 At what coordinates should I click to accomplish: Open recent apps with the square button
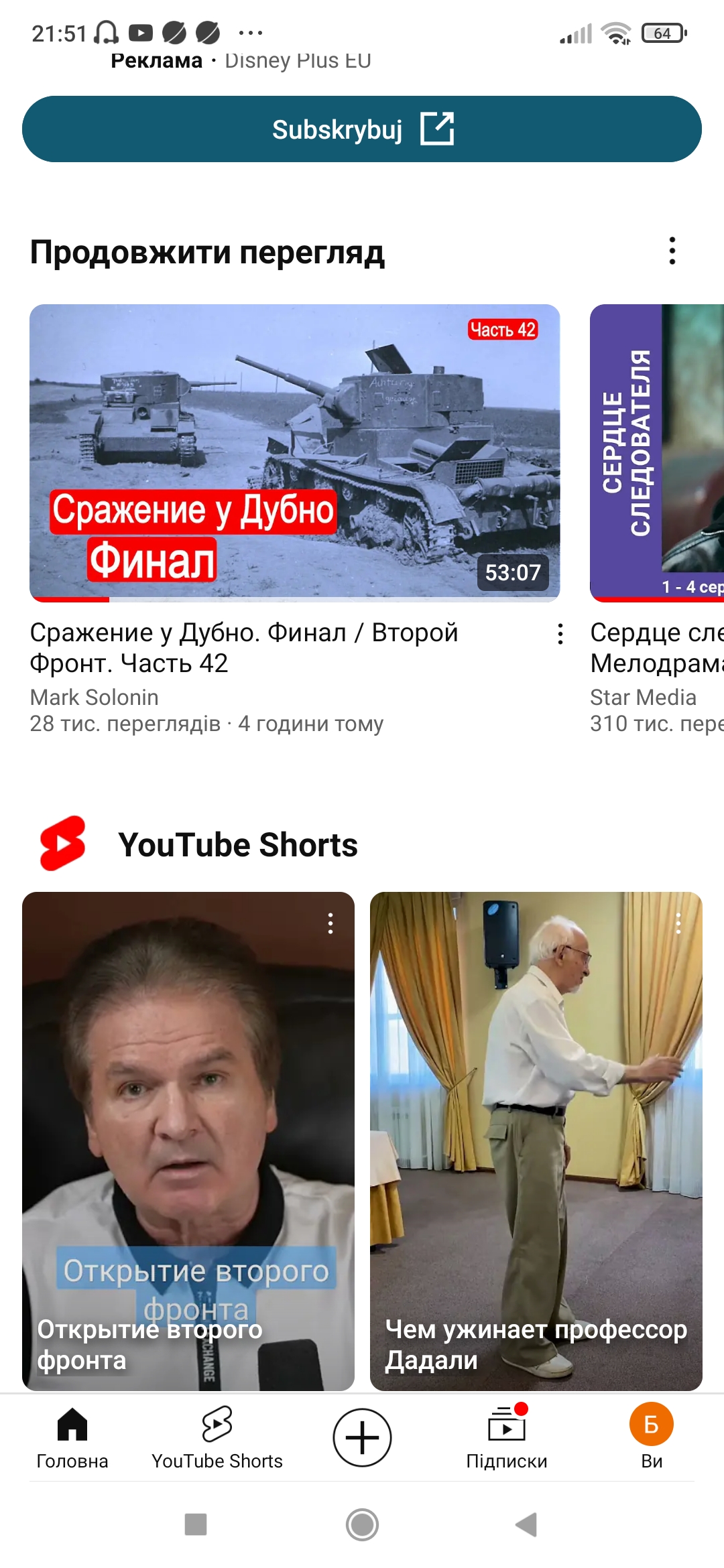(196, 1524)
